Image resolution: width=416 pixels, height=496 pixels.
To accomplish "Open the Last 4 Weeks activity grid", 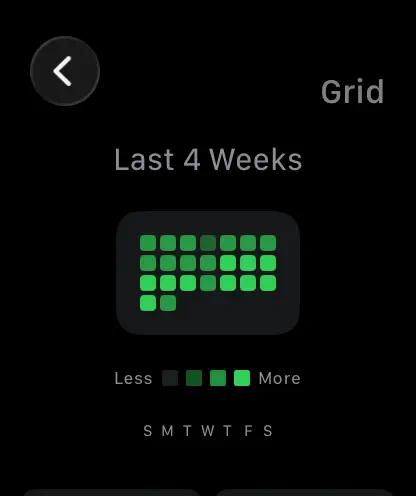I will [x=208, y=273].
